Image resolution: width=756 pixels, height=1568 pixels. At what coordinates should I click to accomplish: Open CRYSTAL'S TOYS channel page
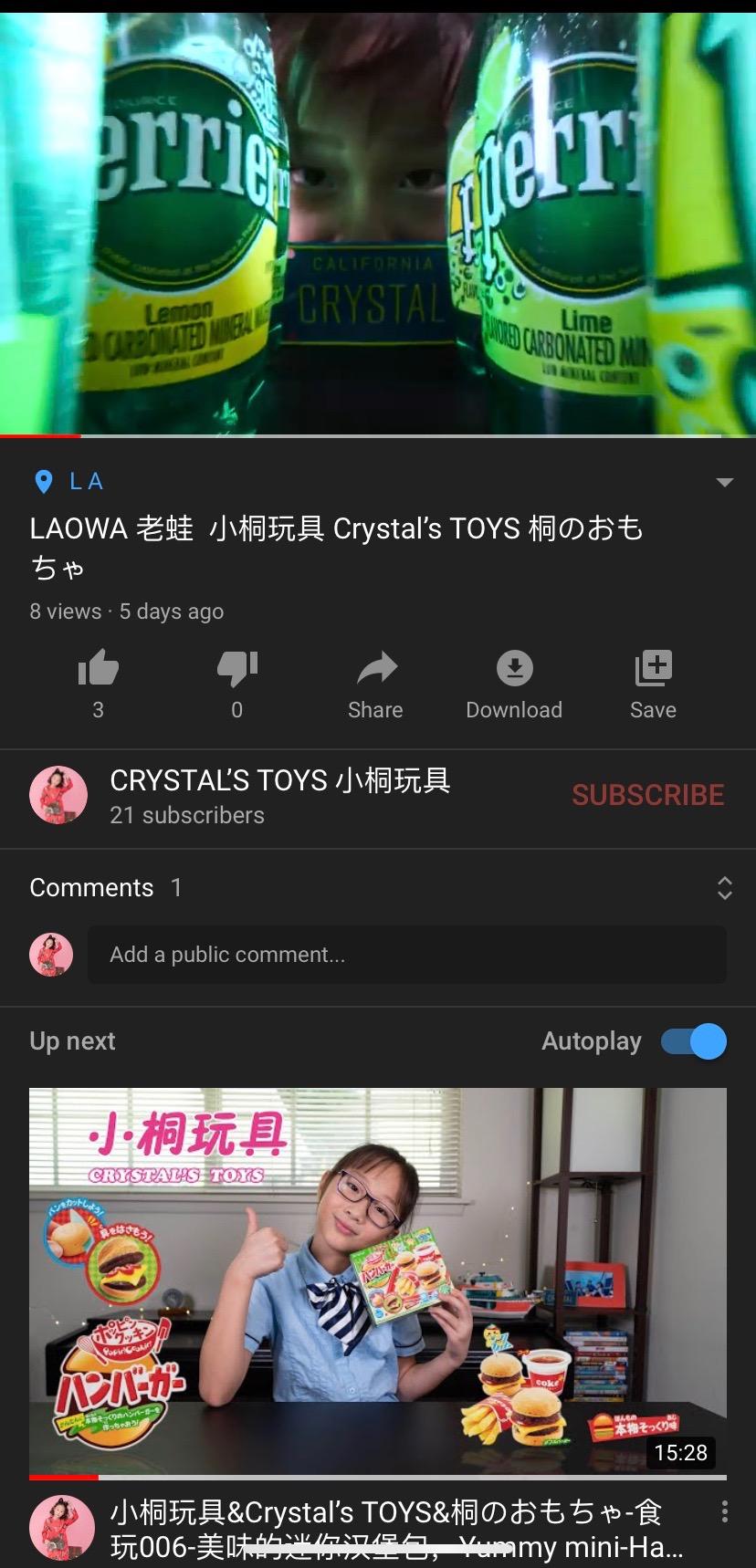click(x=279, y=782)
